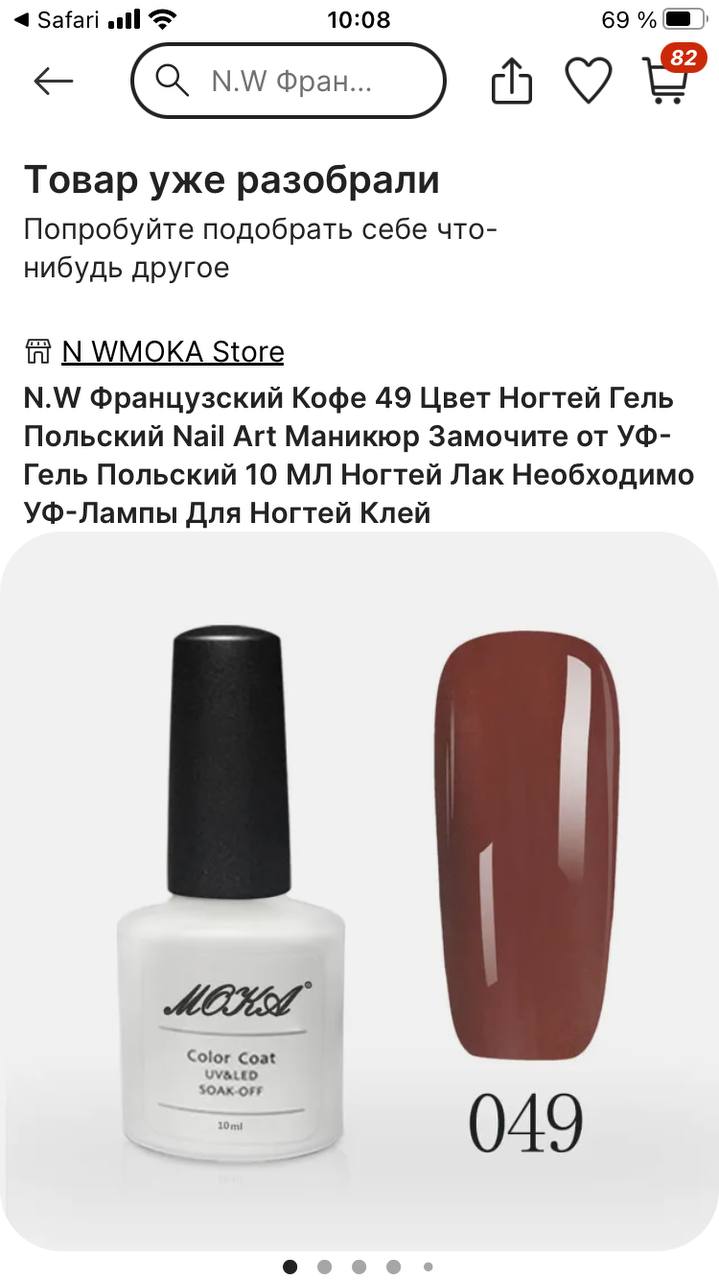Open the search field with N.W Фран...

pos(288,81)
